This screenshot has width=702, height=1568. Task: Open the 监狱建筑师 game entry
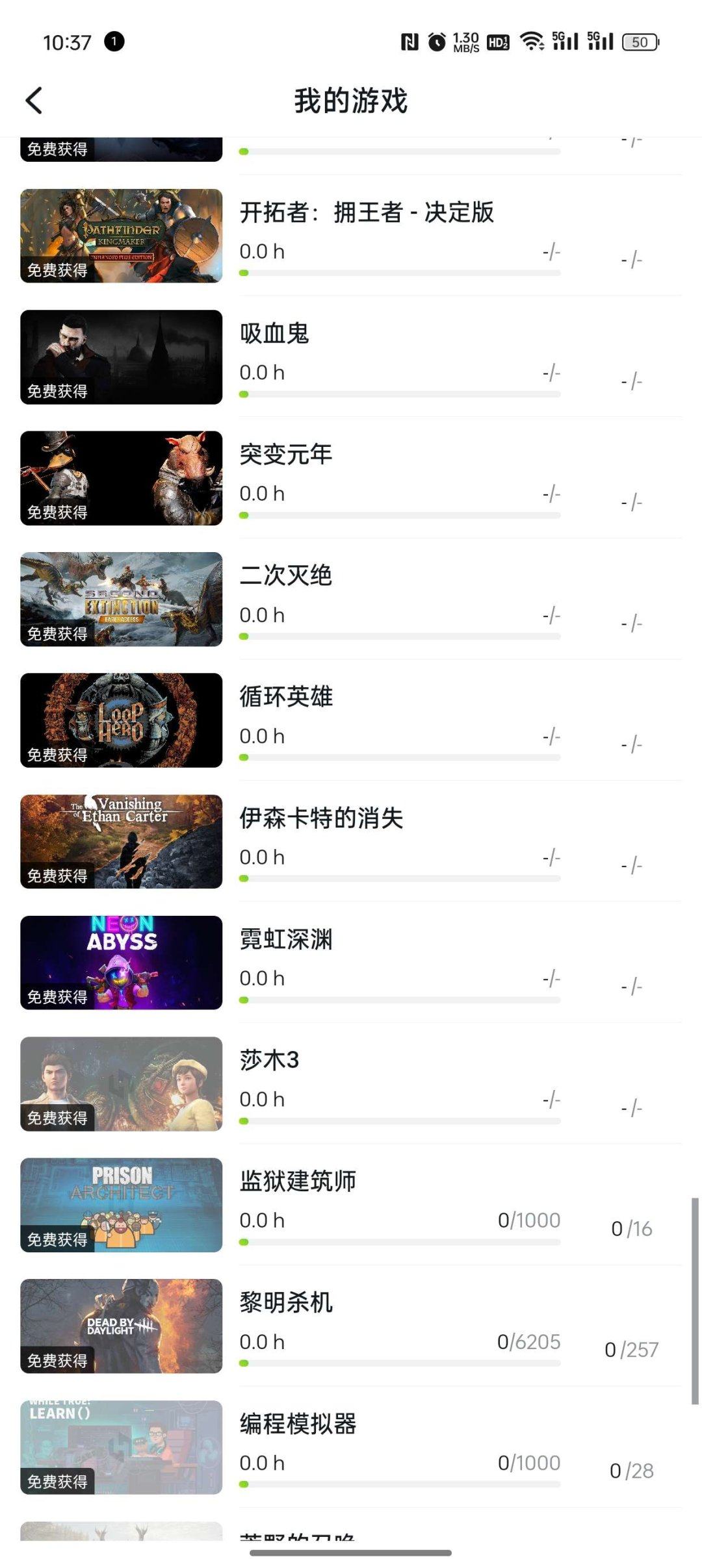(298, 1182)
